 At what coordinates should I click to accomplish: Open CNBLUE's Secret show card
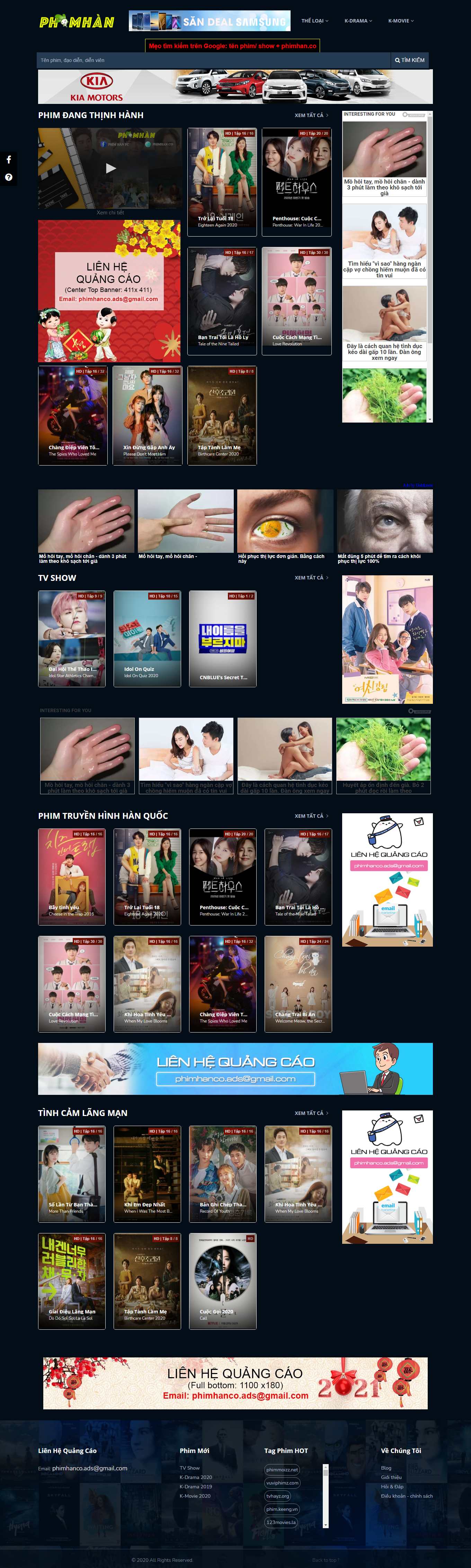tap(223, 638)
